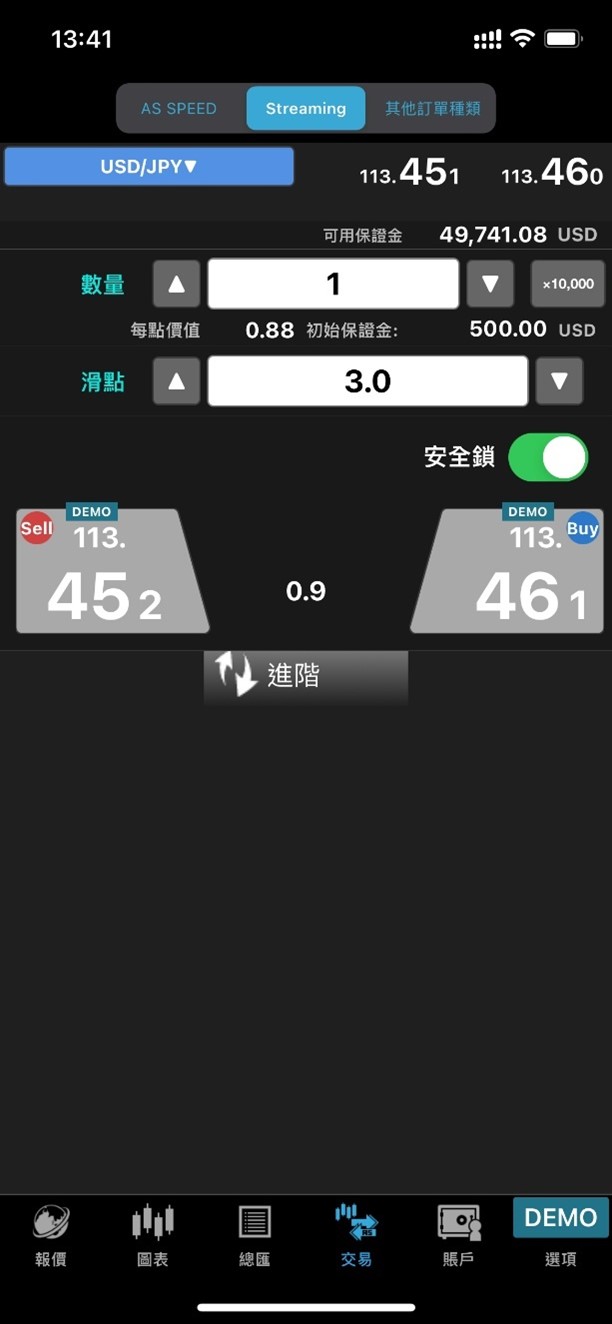The height and width of the screenshot is (1324, 612).
Task: Increase 滑點 with the up arrow
Action: [177, 381]
